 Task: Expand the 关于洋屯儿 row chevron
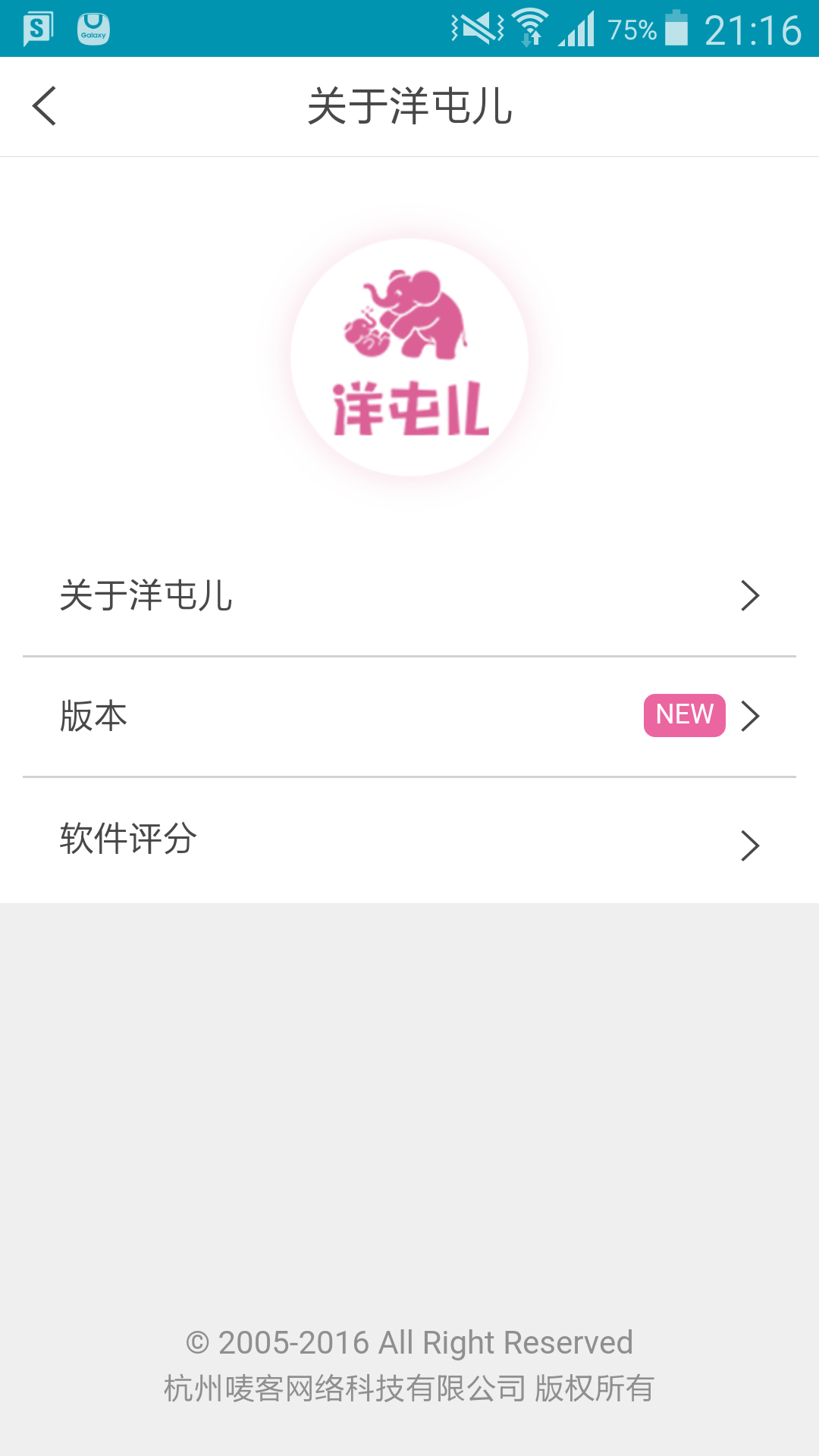(751, 596)
